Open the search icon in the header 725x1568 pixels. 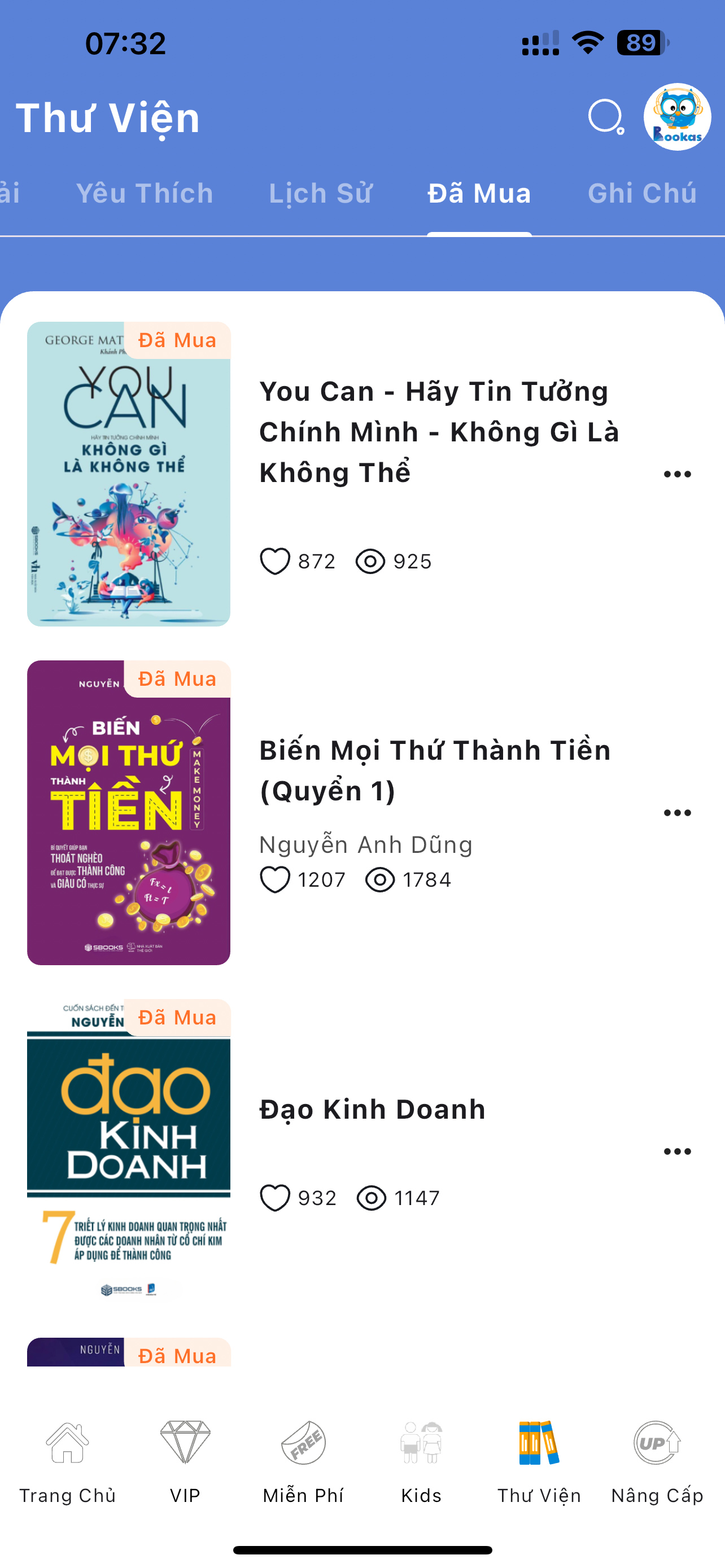[x=605, y=116]
